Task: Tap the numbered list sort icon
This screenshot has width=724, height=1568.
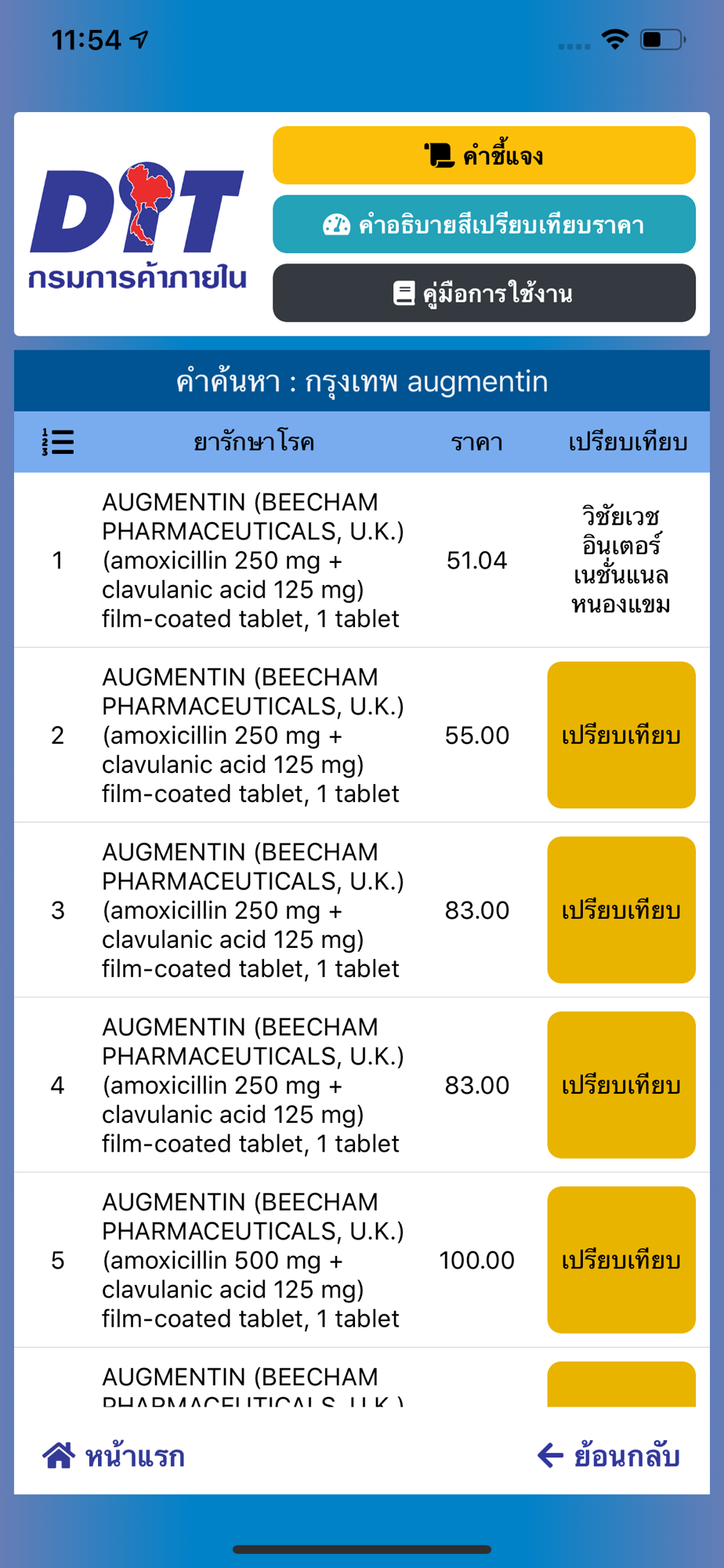Action: pos(57,442)
